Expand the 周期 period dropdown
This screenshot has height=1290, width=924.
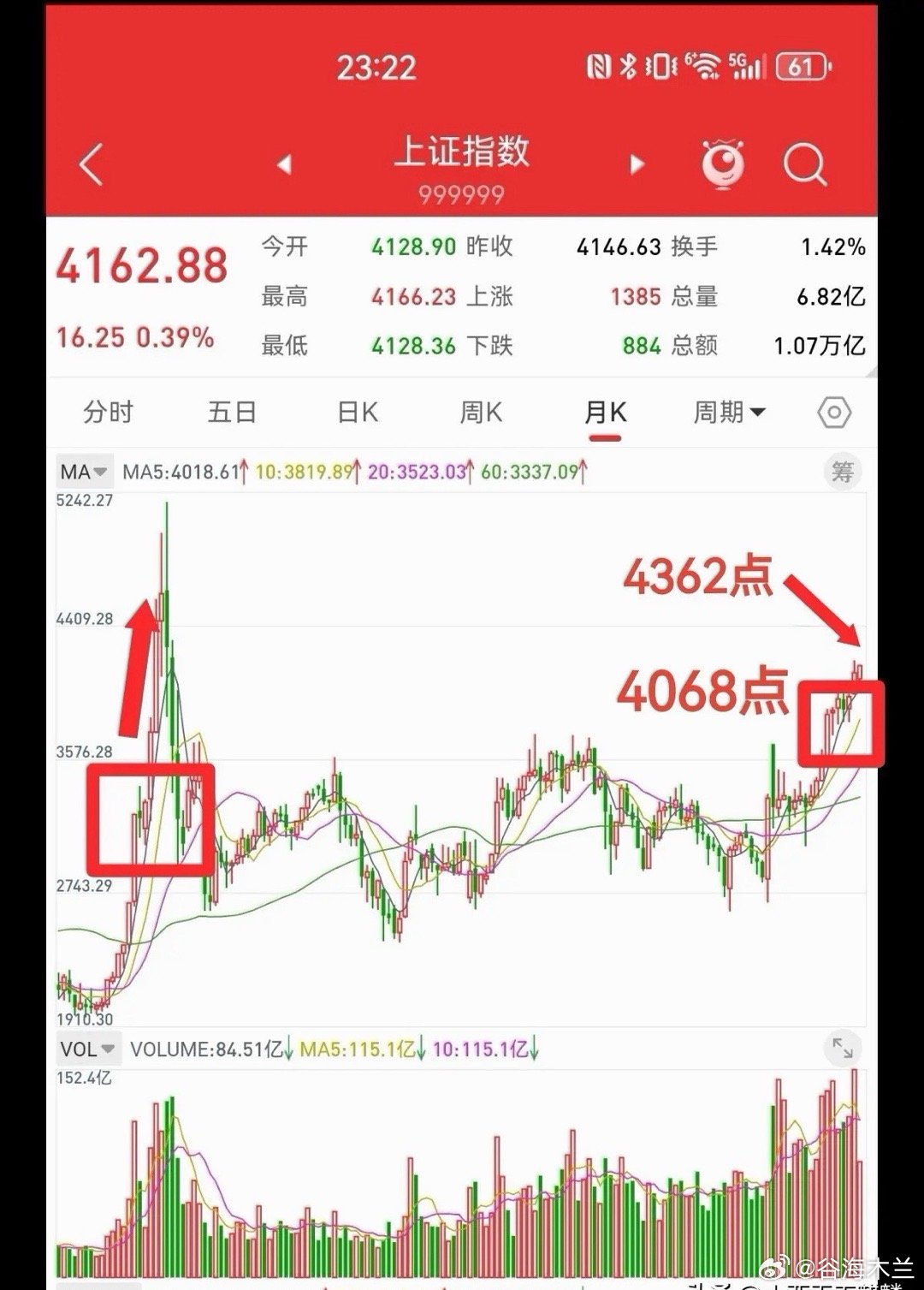point(728,412)
